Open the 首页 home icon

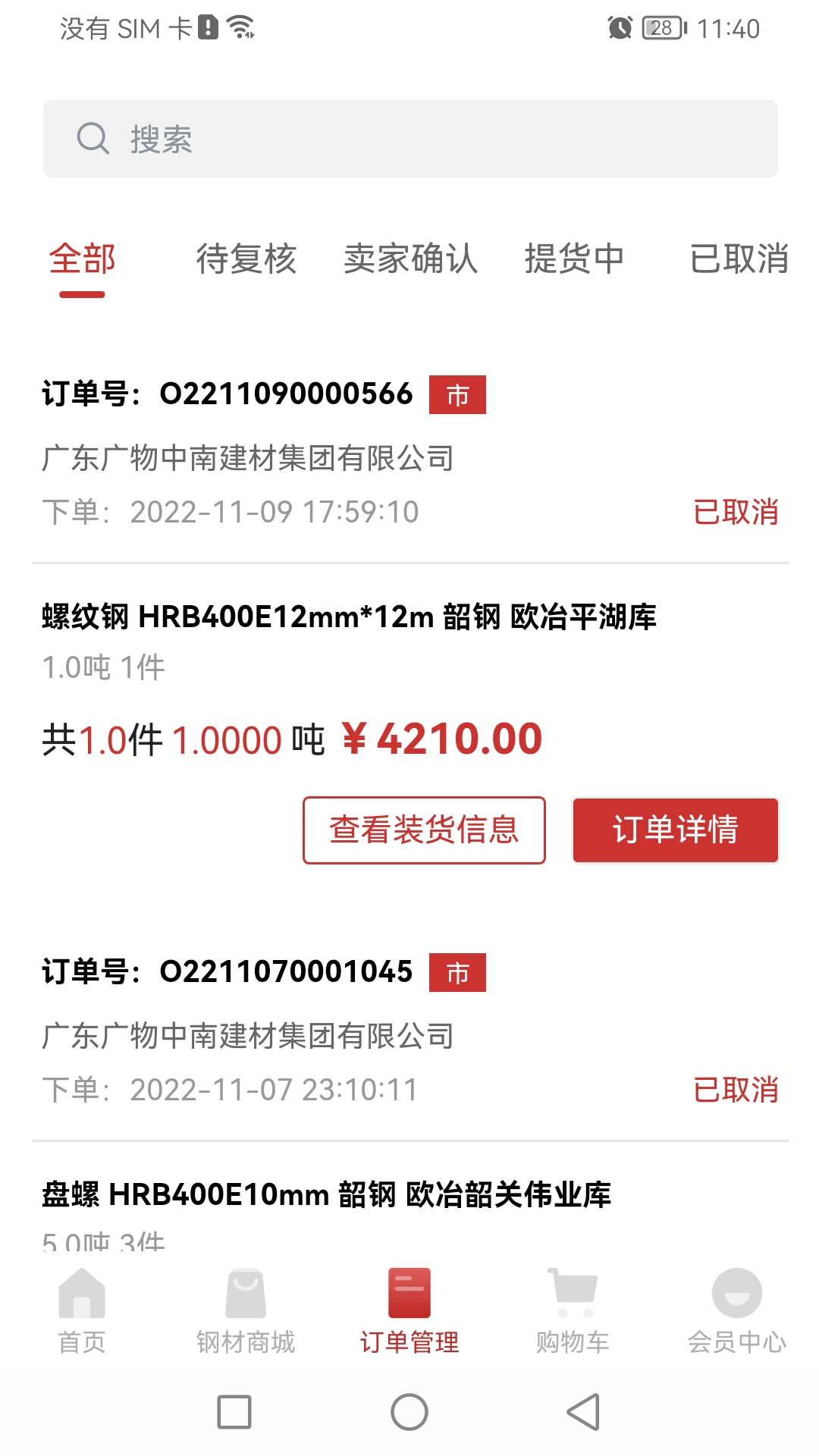tap(81, 1312)
